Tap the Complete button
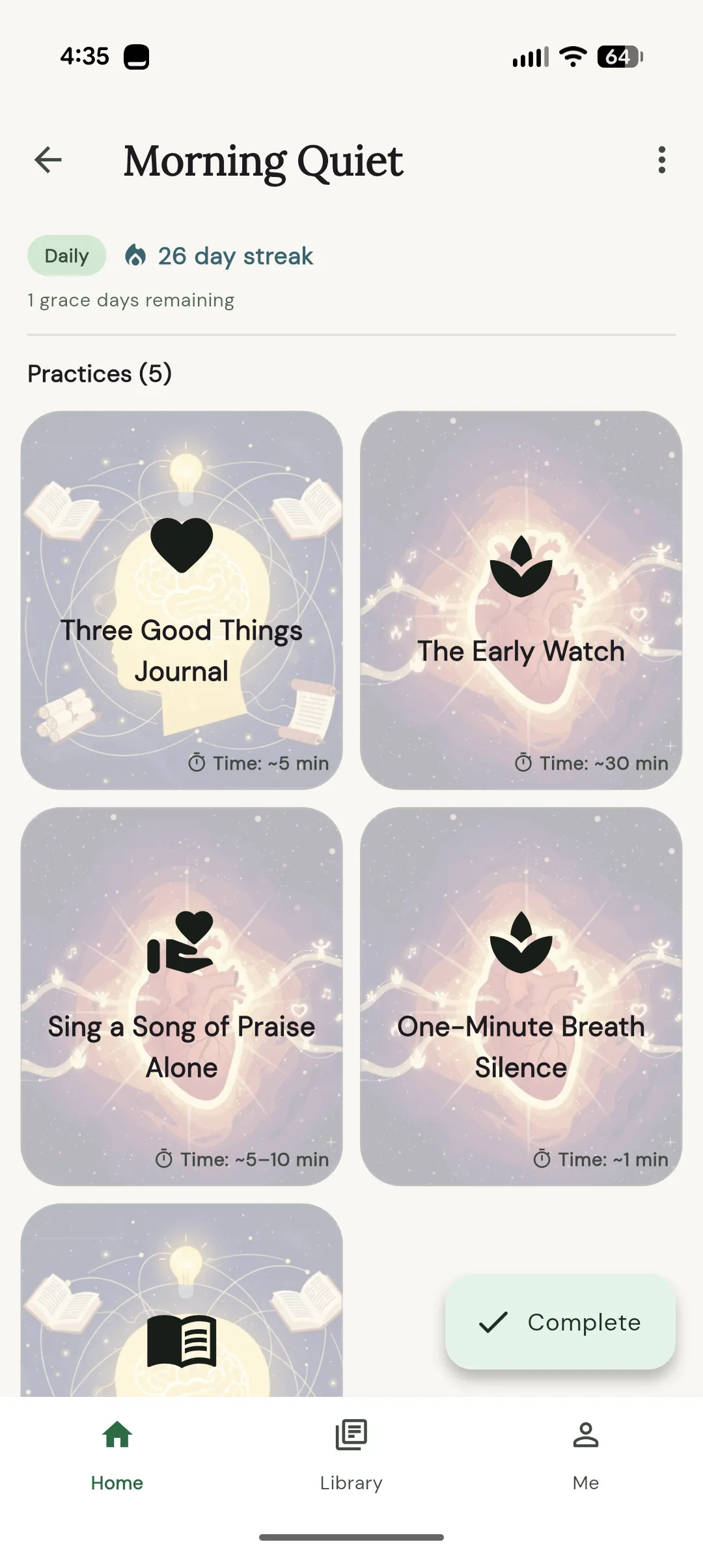This screenshot has height=1568, width=703. click(560, 1322)
